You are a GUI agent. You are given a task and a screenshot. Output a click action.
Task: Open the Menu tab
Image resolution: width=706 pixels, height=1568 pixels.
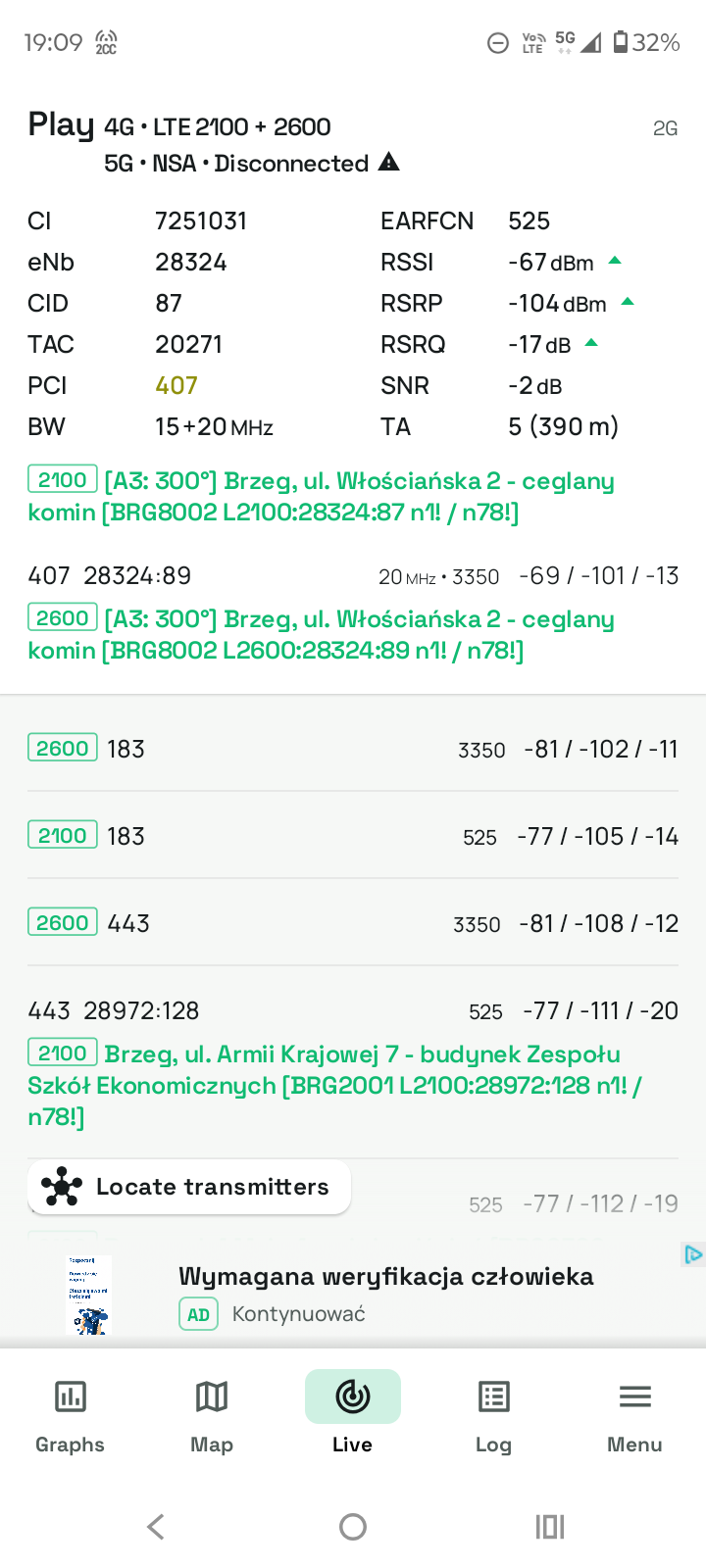click(x=634, y=1415)
